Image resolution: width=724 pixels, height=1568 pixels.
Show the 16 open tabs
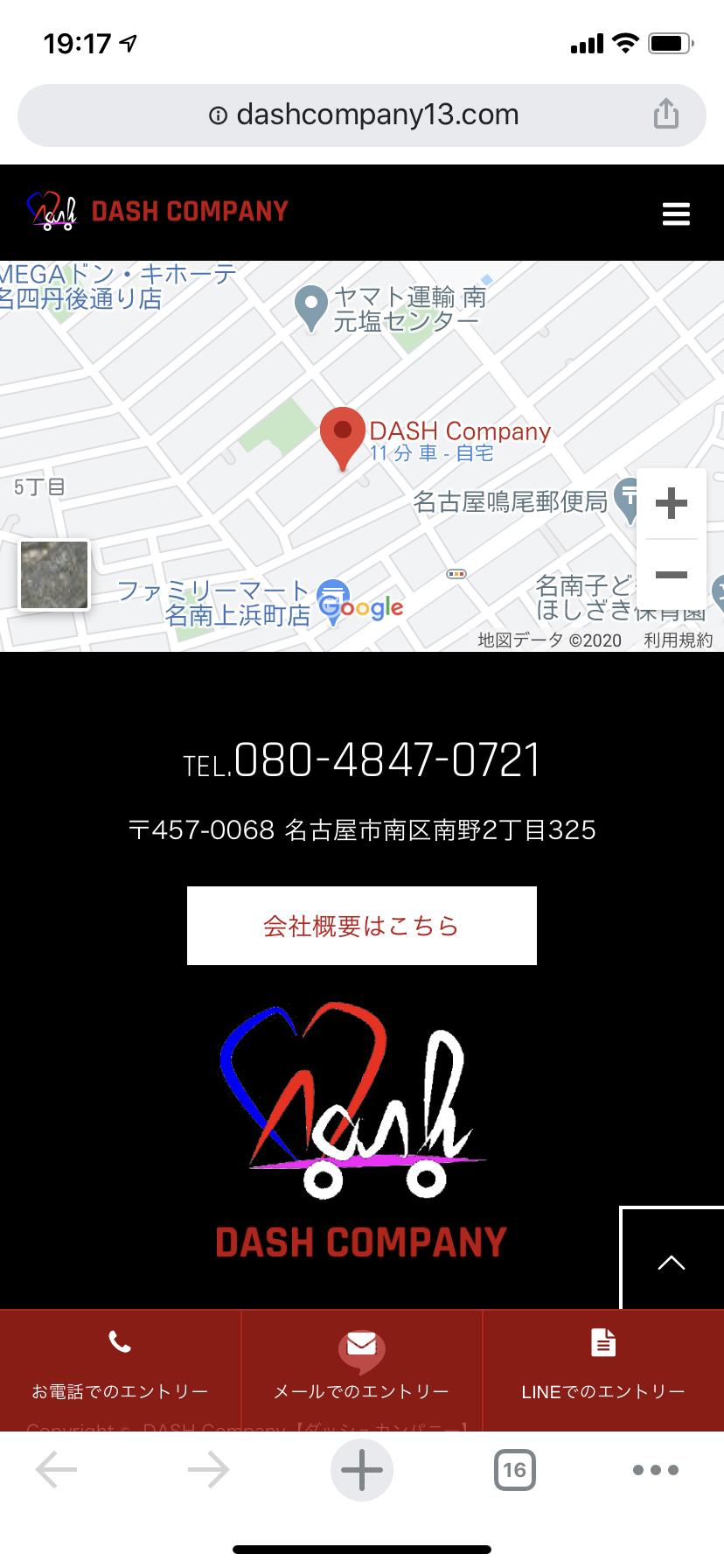pyautogui.click(x=514, y=1470)
